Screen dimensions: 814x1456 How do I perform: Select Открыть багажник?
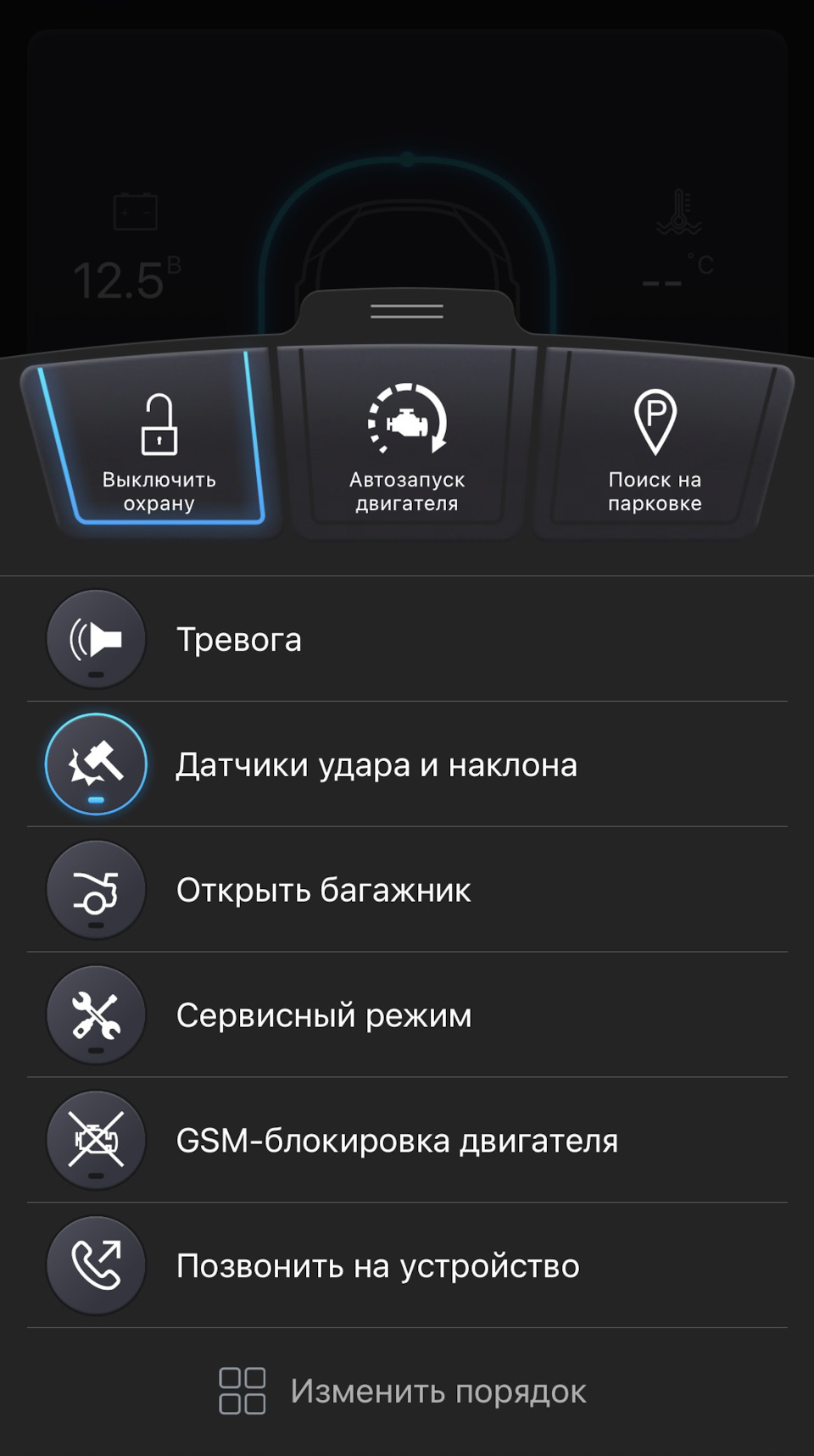coord(96,890)
